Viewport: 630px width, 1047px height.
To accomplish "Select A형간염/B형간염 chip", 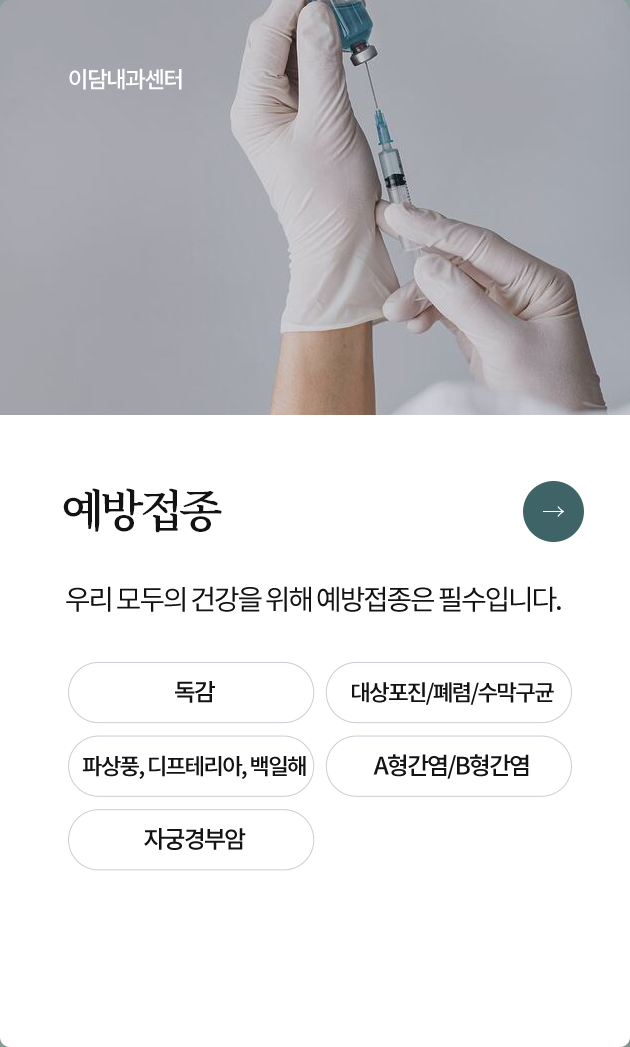I will pyautogui.click(x=449, y=766).
